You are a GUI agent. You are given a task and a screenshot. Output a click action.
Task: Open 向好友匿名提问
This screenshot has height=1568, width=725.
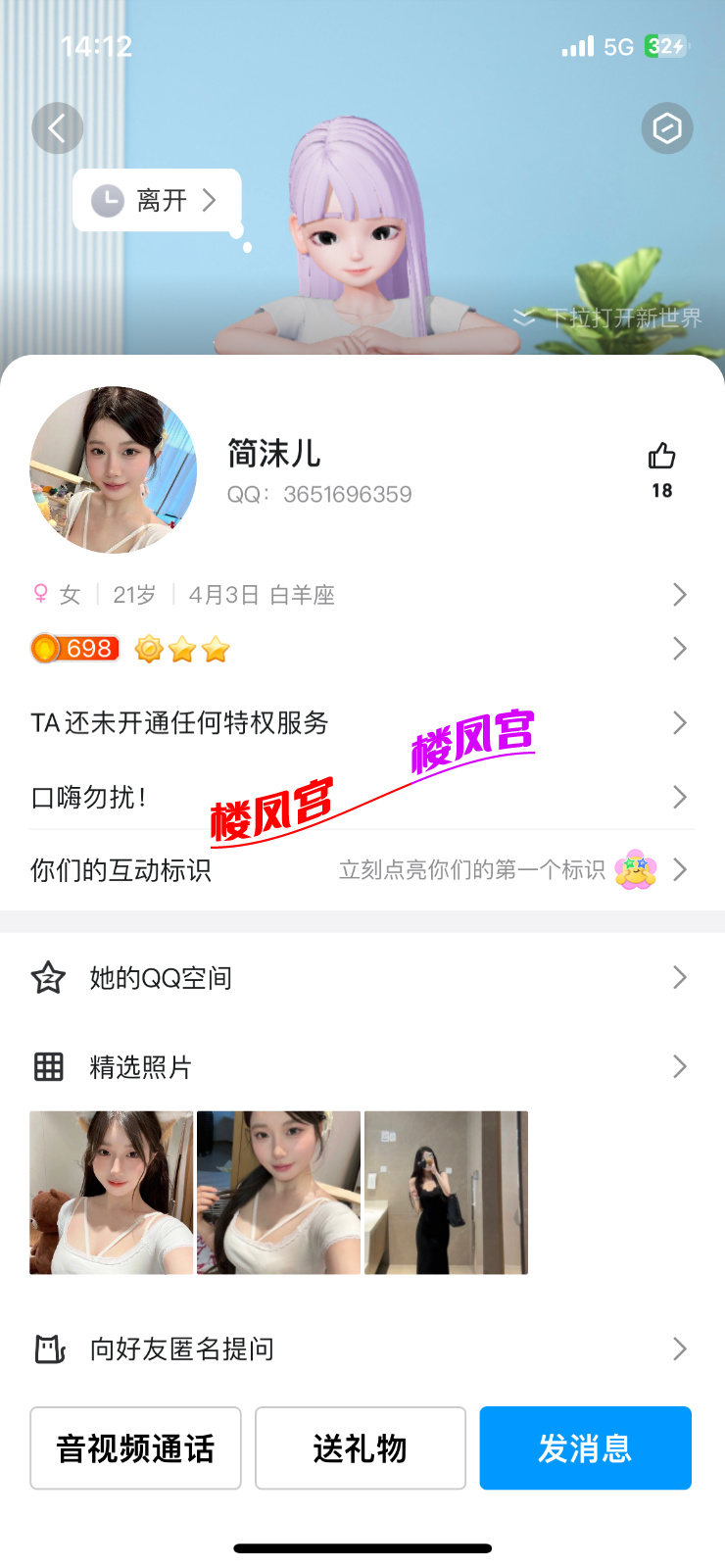tap(361, 1349)
